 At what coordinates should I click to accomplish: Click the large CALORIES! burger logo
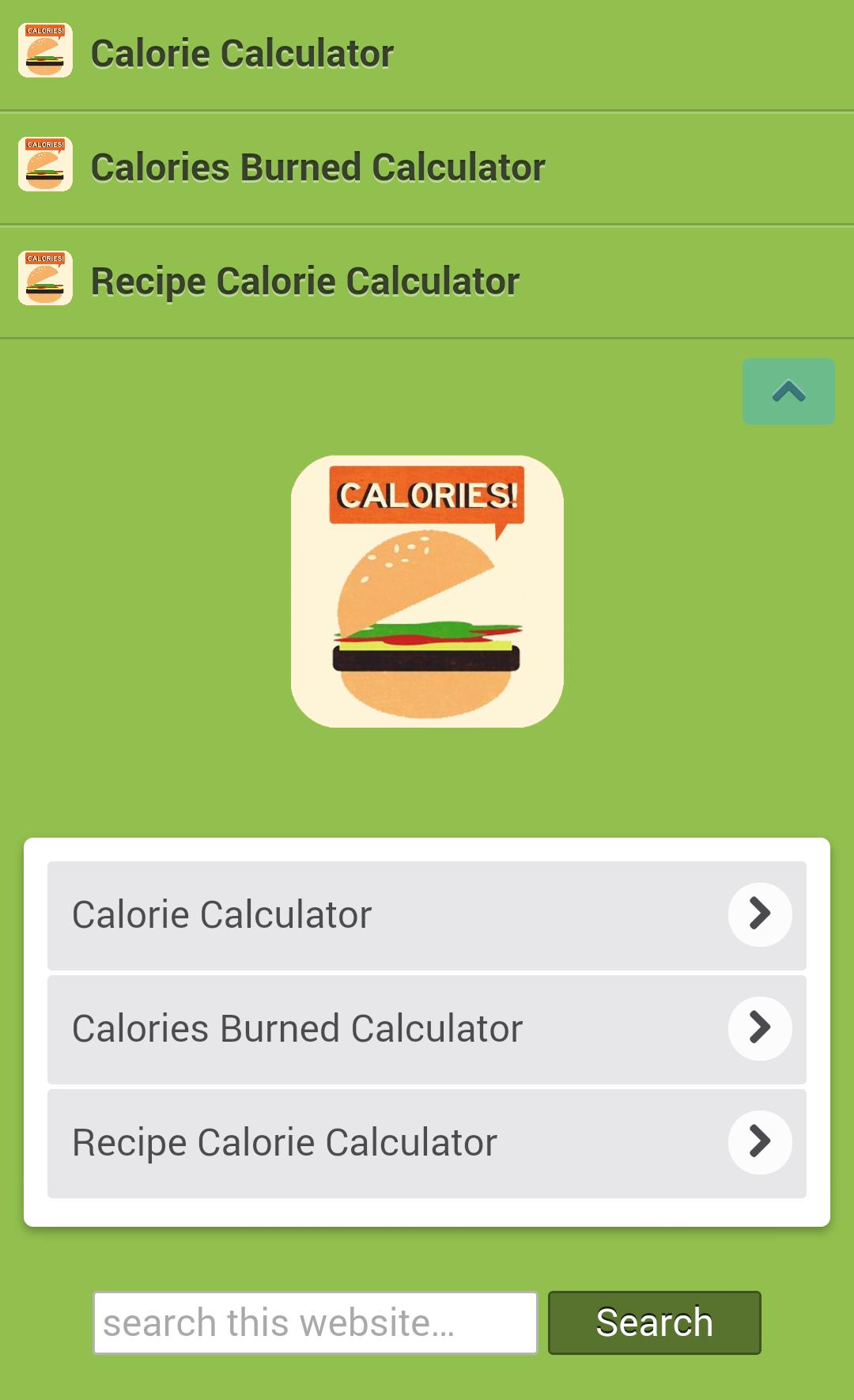click(x=427, y=595)
